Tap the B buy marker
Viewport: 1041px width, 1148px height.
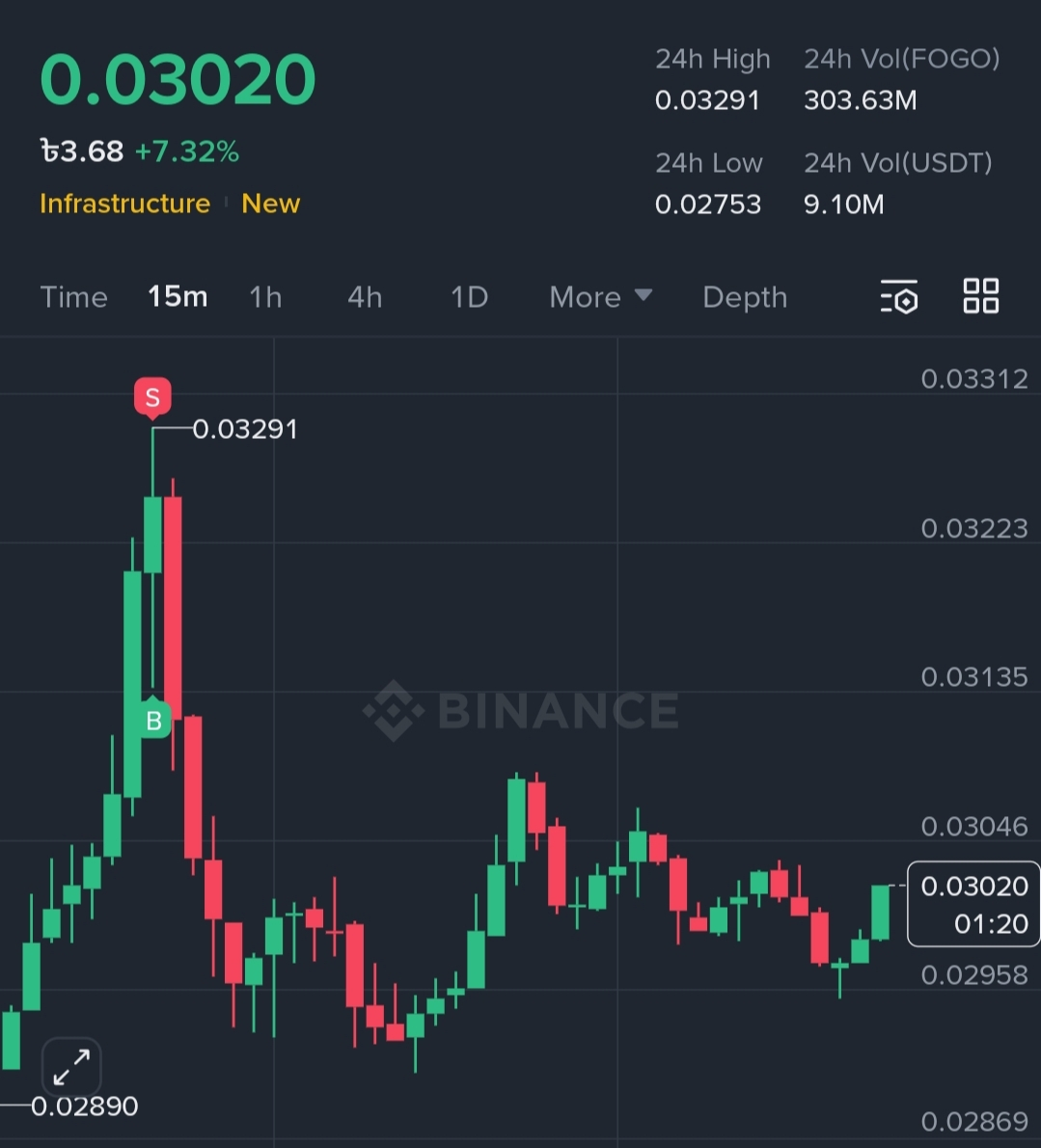click(153, 720)
